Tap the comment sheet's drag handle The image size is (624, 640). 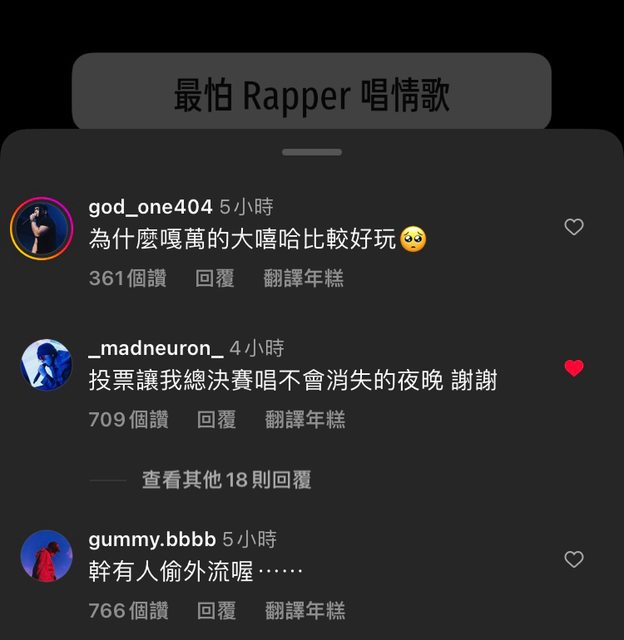coord(311,152)
